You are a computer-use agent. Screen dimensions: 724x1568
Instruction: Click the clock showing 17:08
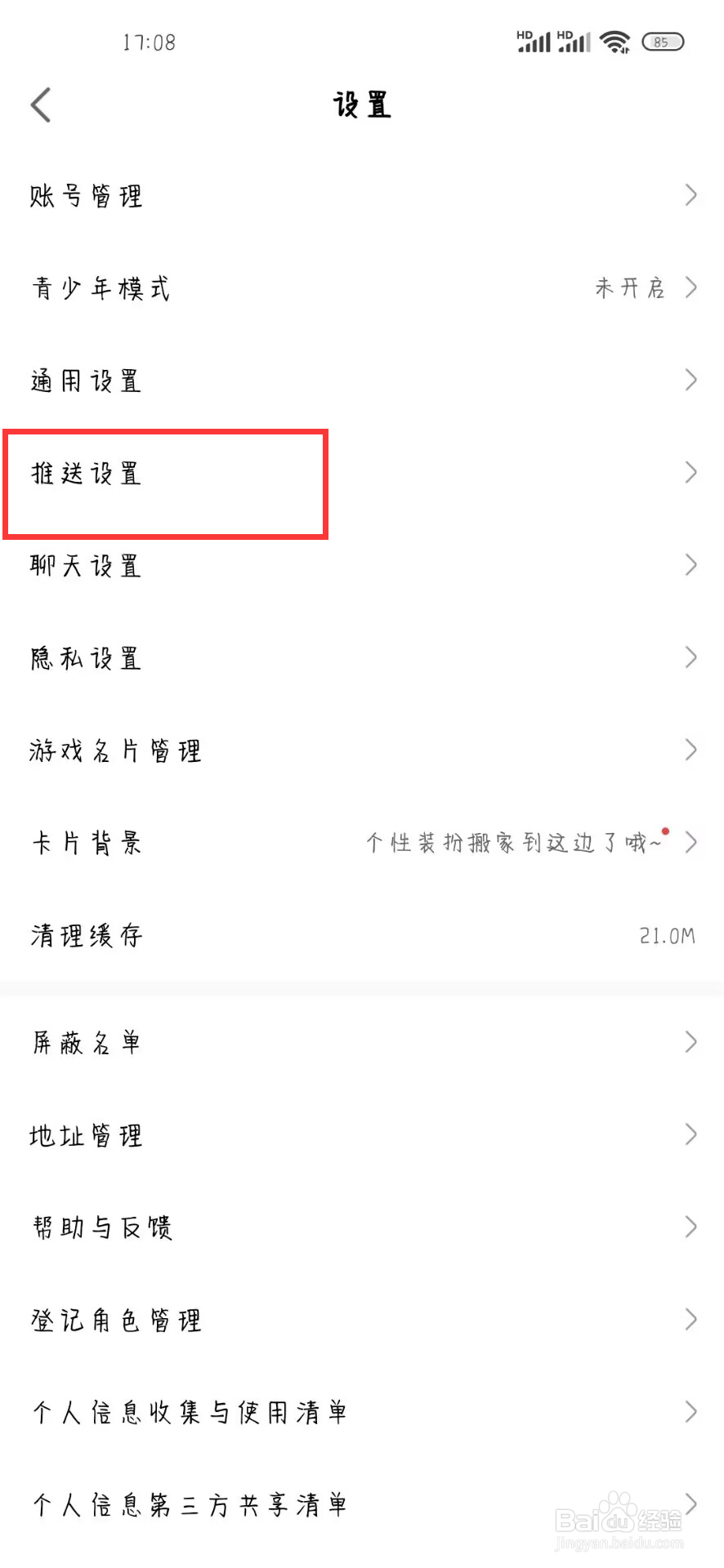click(150, 42)
